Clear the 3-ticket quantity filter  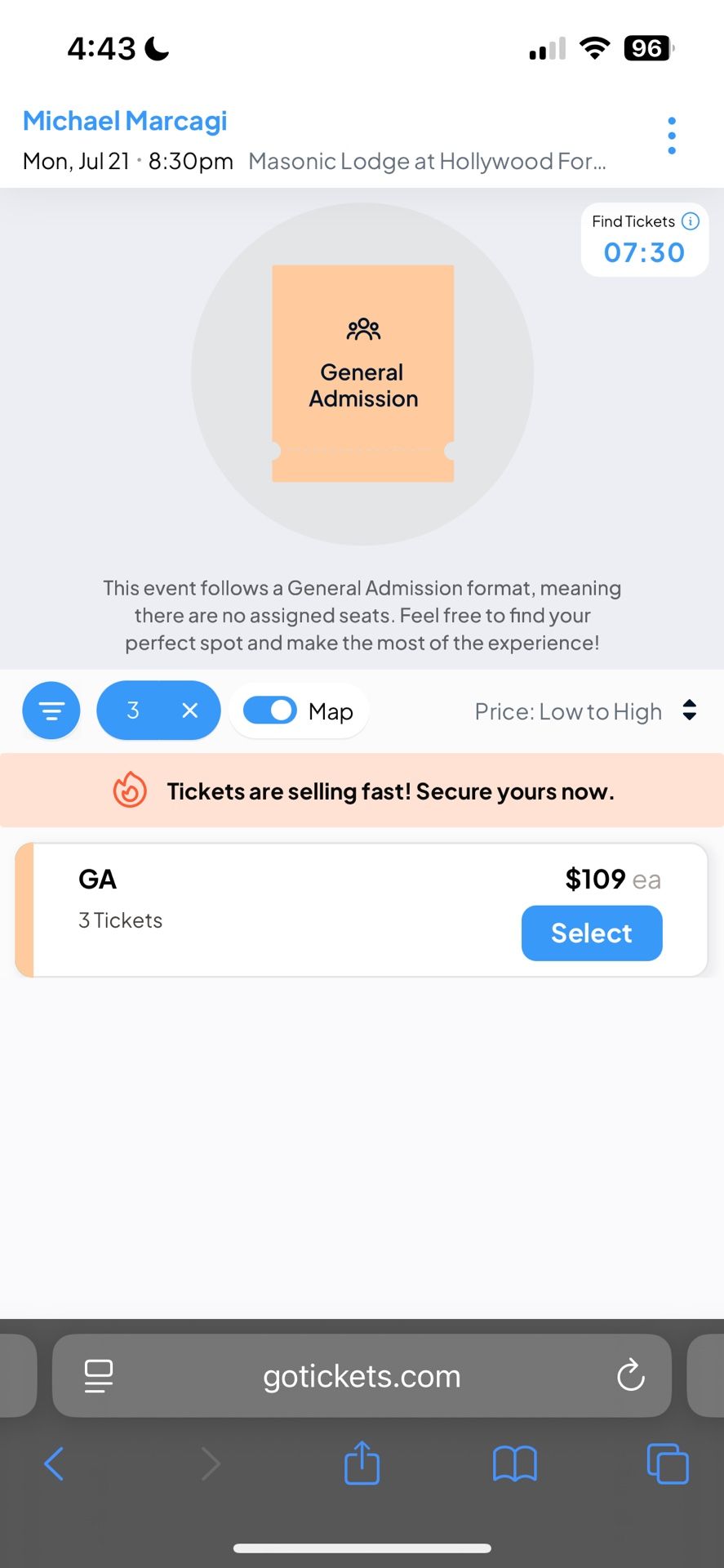[190, 710]
